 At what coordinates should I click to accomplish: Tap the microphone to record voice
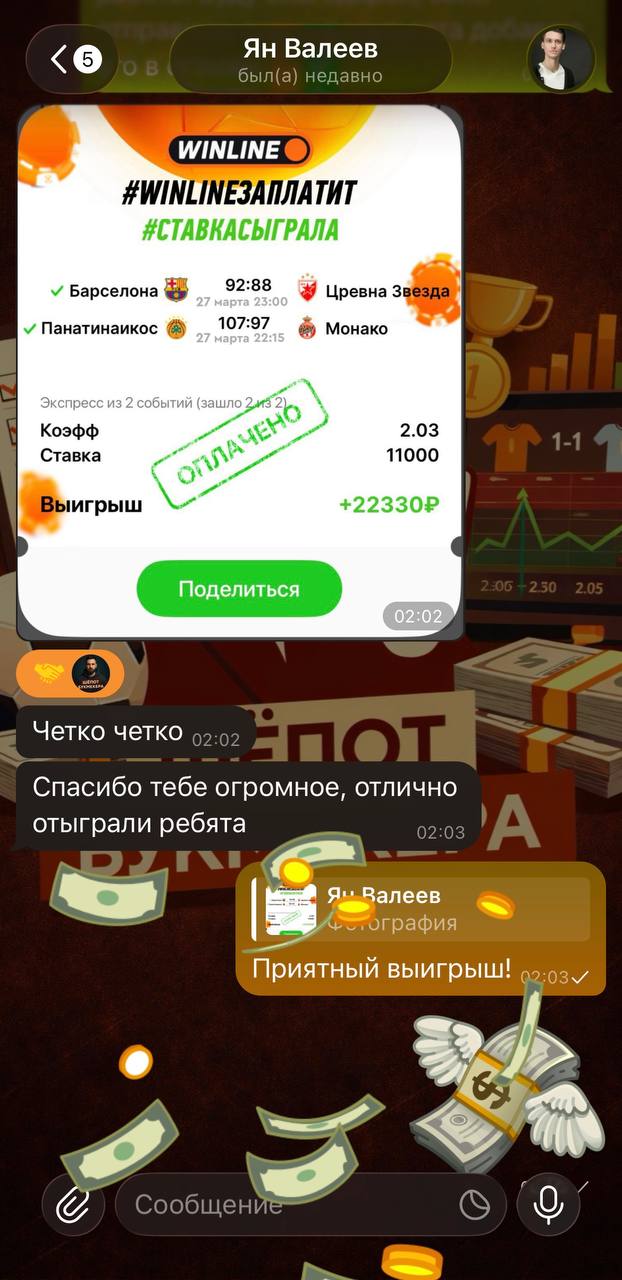[x=548, y=1204]
